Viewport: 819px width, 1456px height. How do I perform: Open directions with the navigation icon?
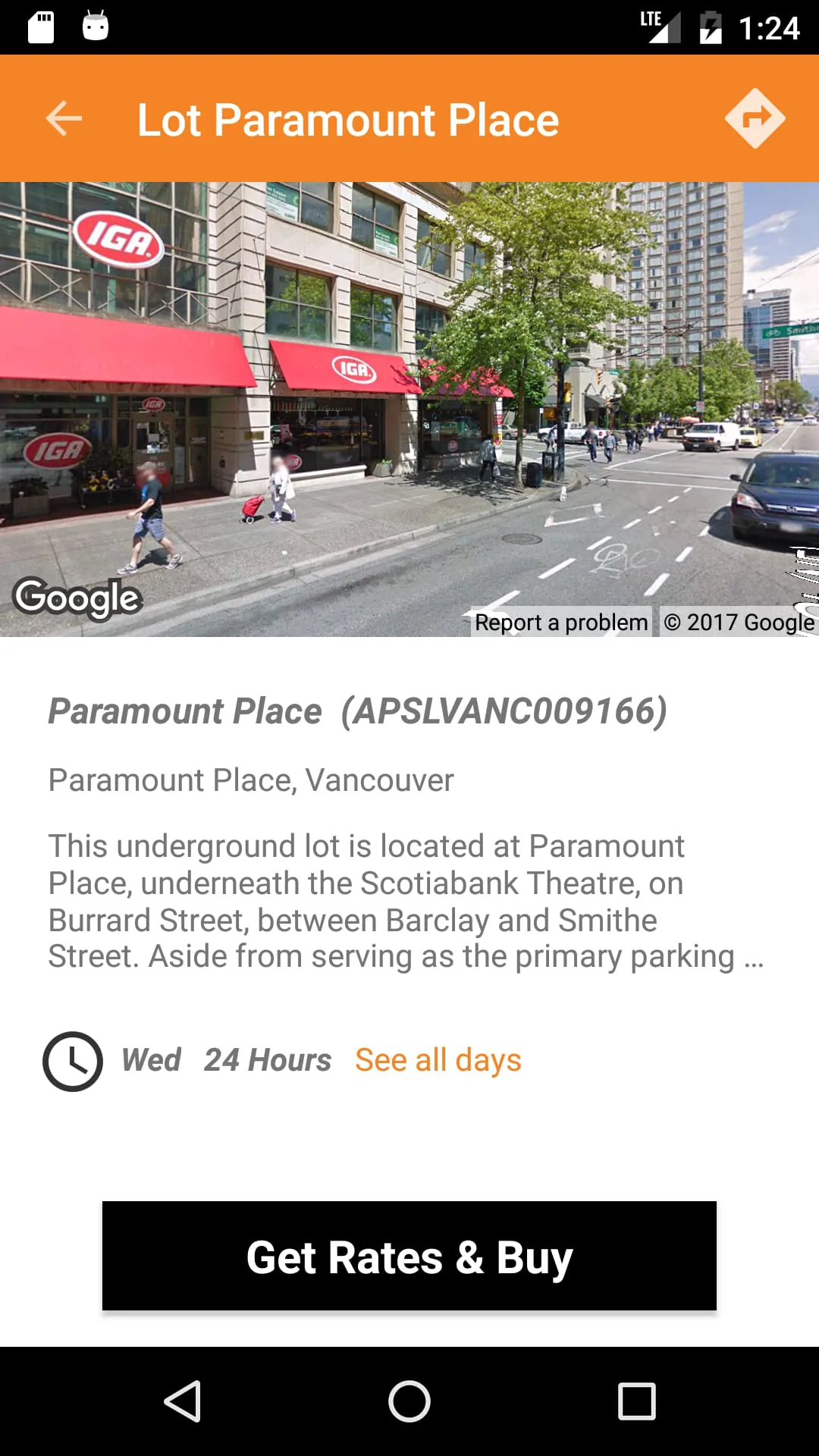[x=755, y=118]
